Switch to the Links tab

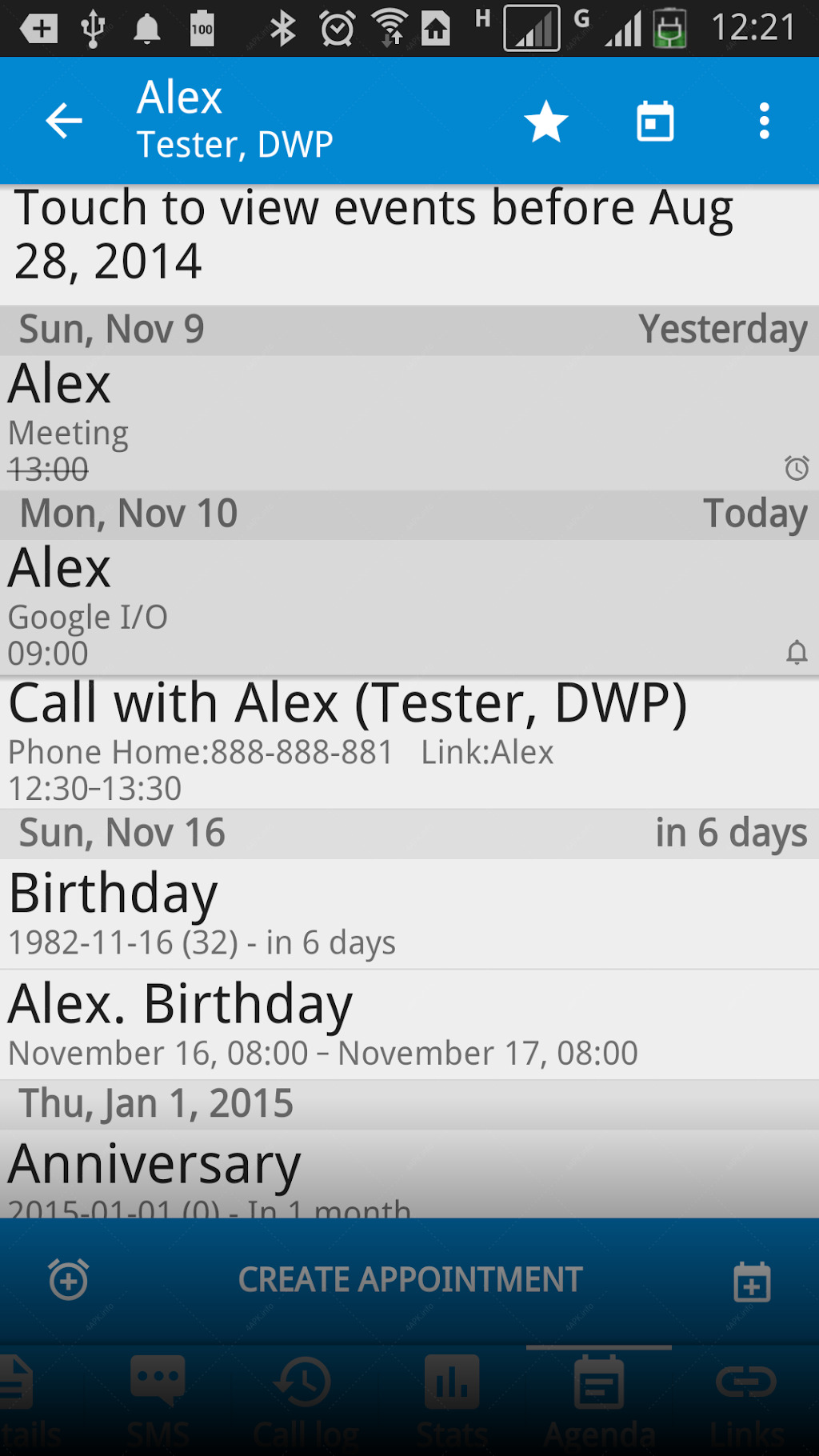pyautogui.click(x=746, y=1402)
